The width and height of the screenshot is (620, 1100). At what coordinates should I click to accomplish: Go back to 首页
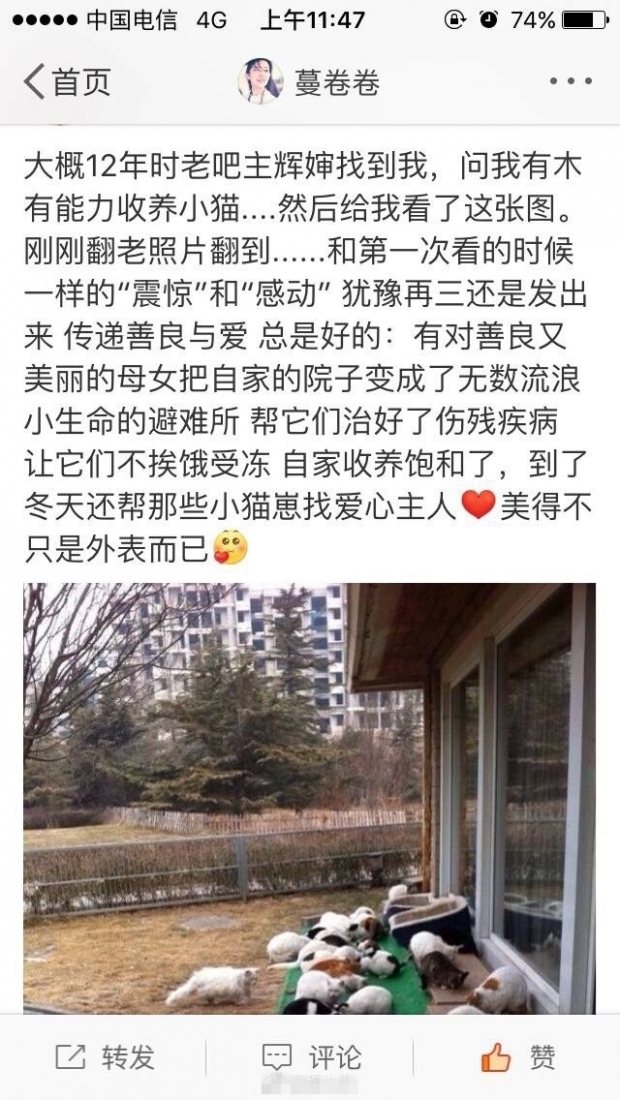67,82
